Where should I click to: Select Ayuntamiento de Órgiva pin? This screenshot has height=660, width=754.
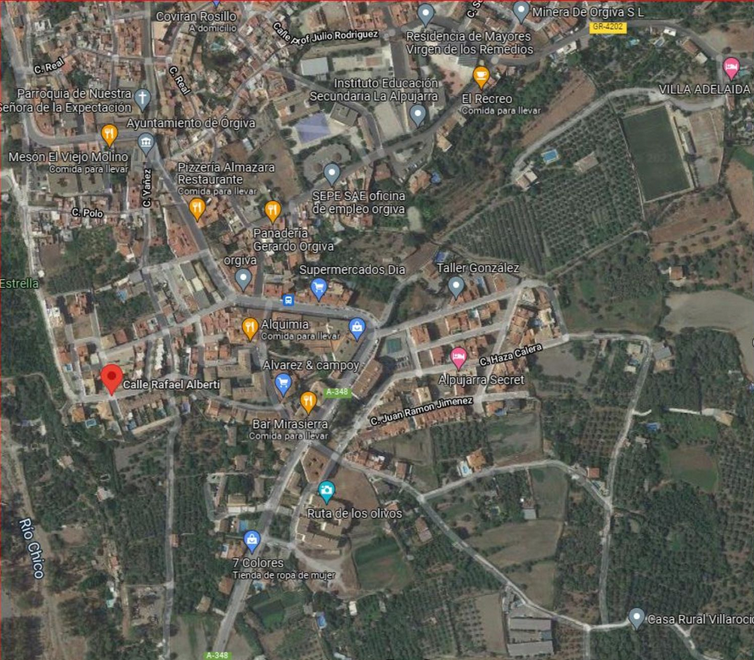[x=146, y=143]
